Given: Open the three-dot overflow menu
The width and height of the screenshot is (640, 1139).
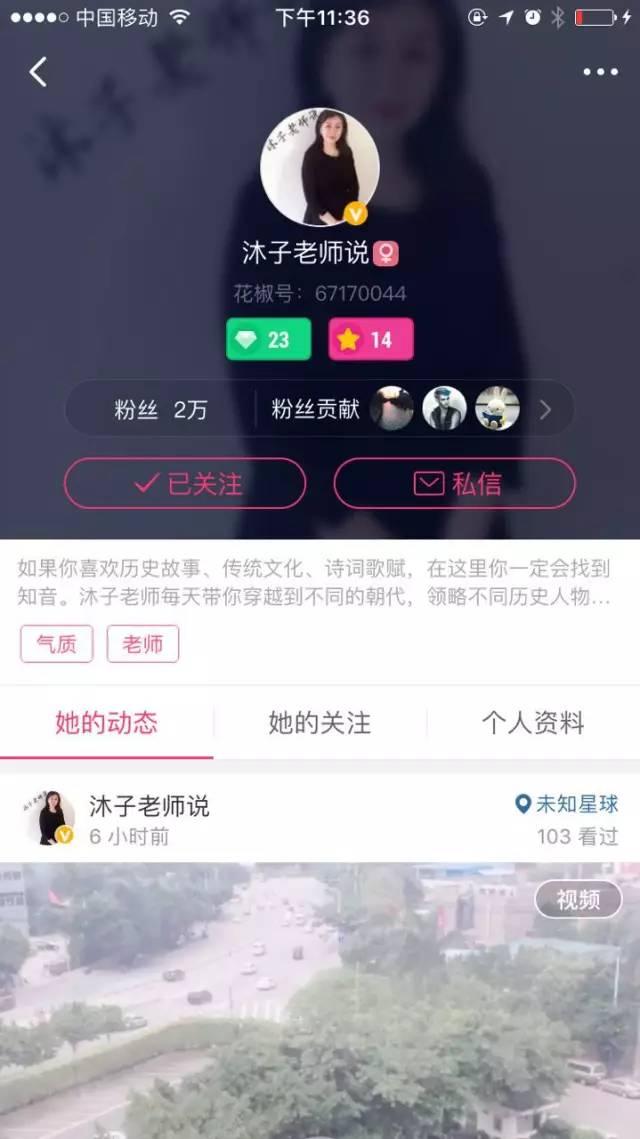Looking at the screenshot, I should [600, 72].
